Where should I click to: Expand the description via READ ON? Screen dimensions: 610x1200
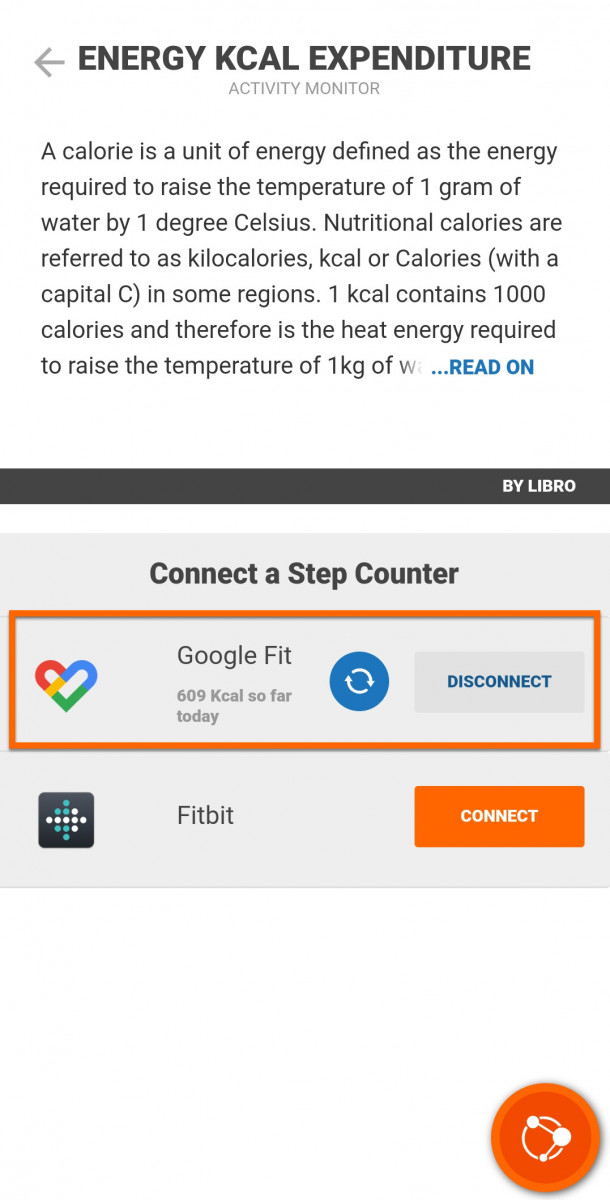pos(483,367)
